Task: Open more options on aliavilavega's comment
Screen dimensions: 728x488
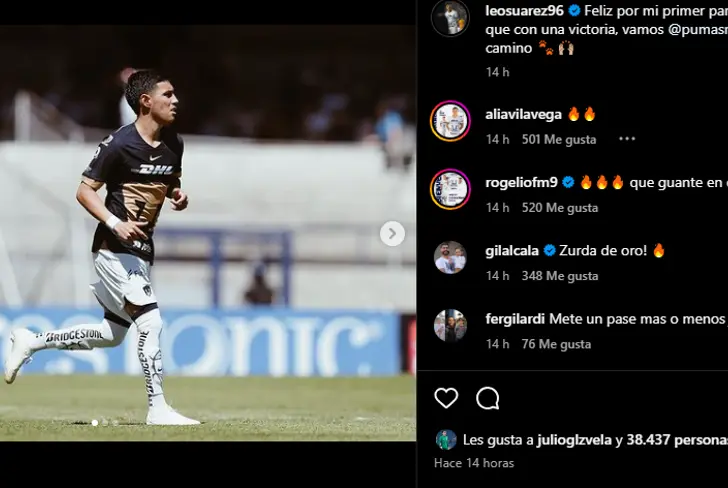Action: (x=627, y=139)
